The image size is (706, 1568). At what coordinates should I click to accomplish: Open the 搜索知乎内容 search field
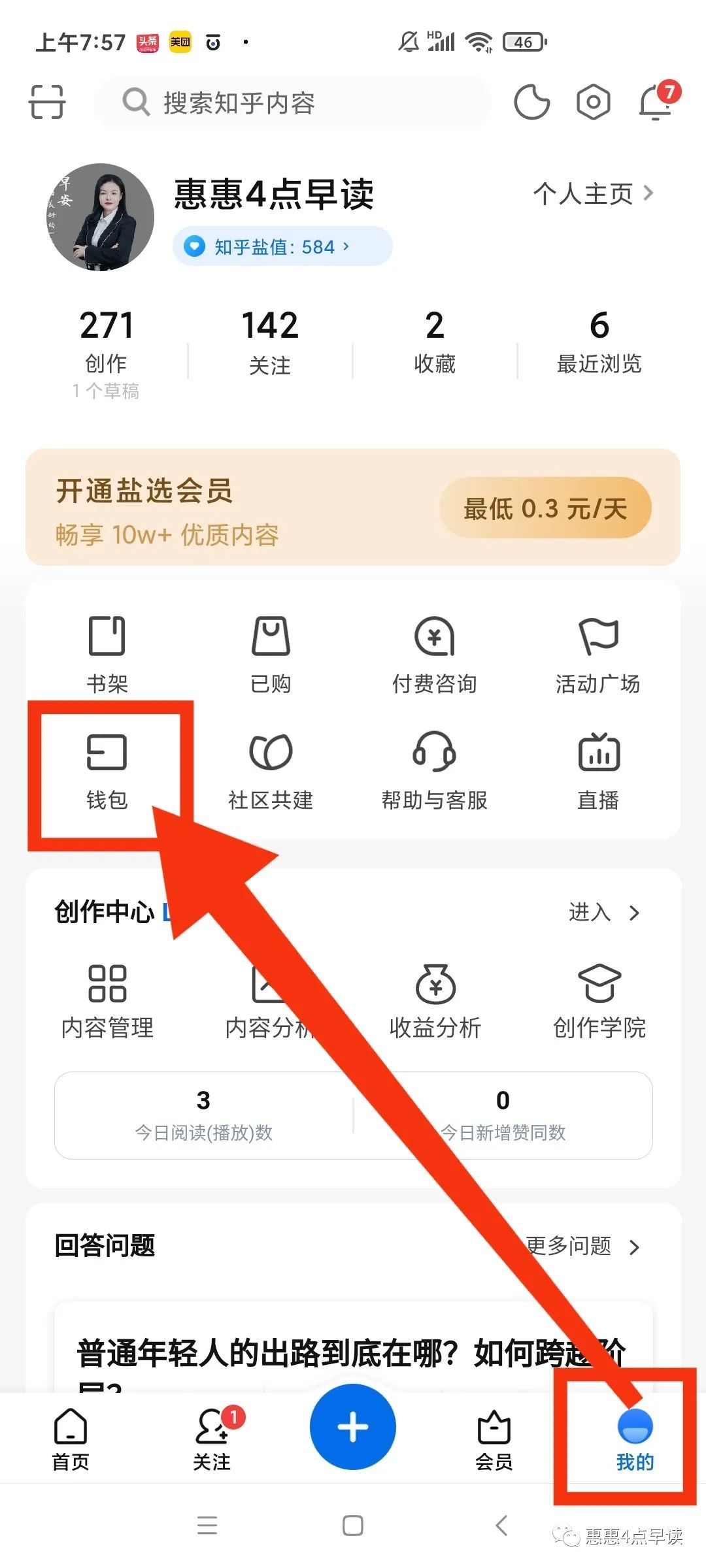click(x=294, y=102)
